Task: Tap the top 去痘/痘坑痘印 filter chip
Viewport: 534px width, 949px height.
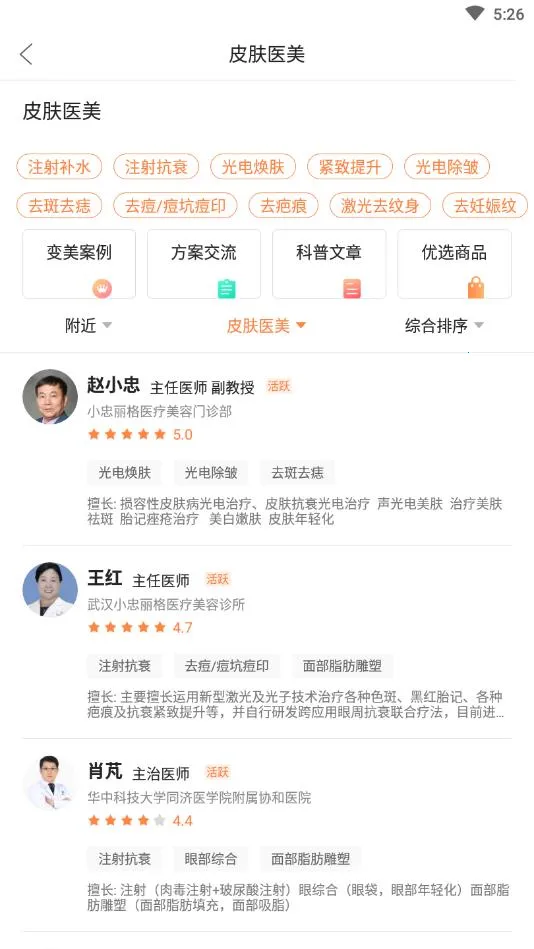Action: point(176,206)
